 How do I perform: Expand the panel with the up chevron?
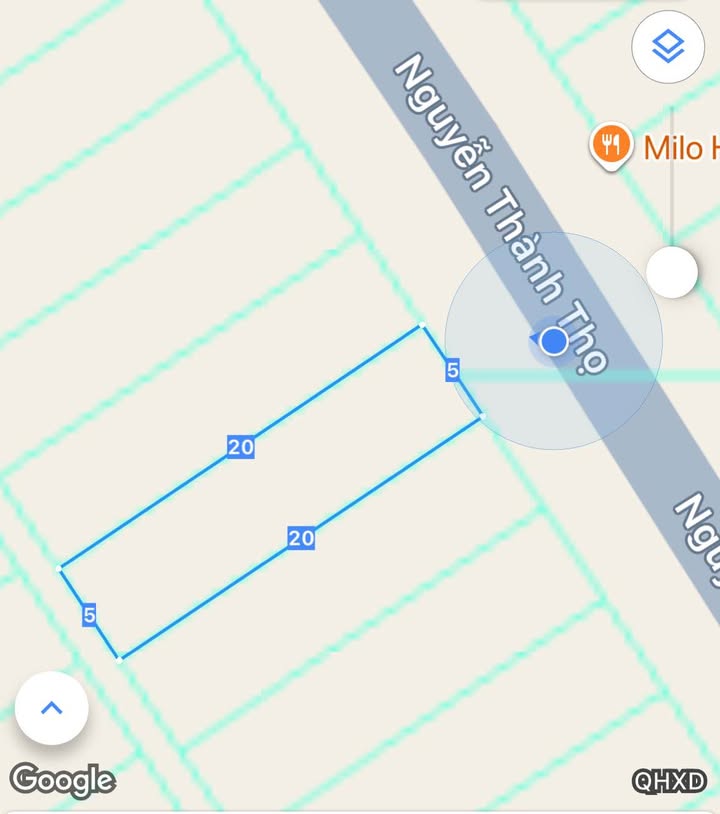[52, 708]
